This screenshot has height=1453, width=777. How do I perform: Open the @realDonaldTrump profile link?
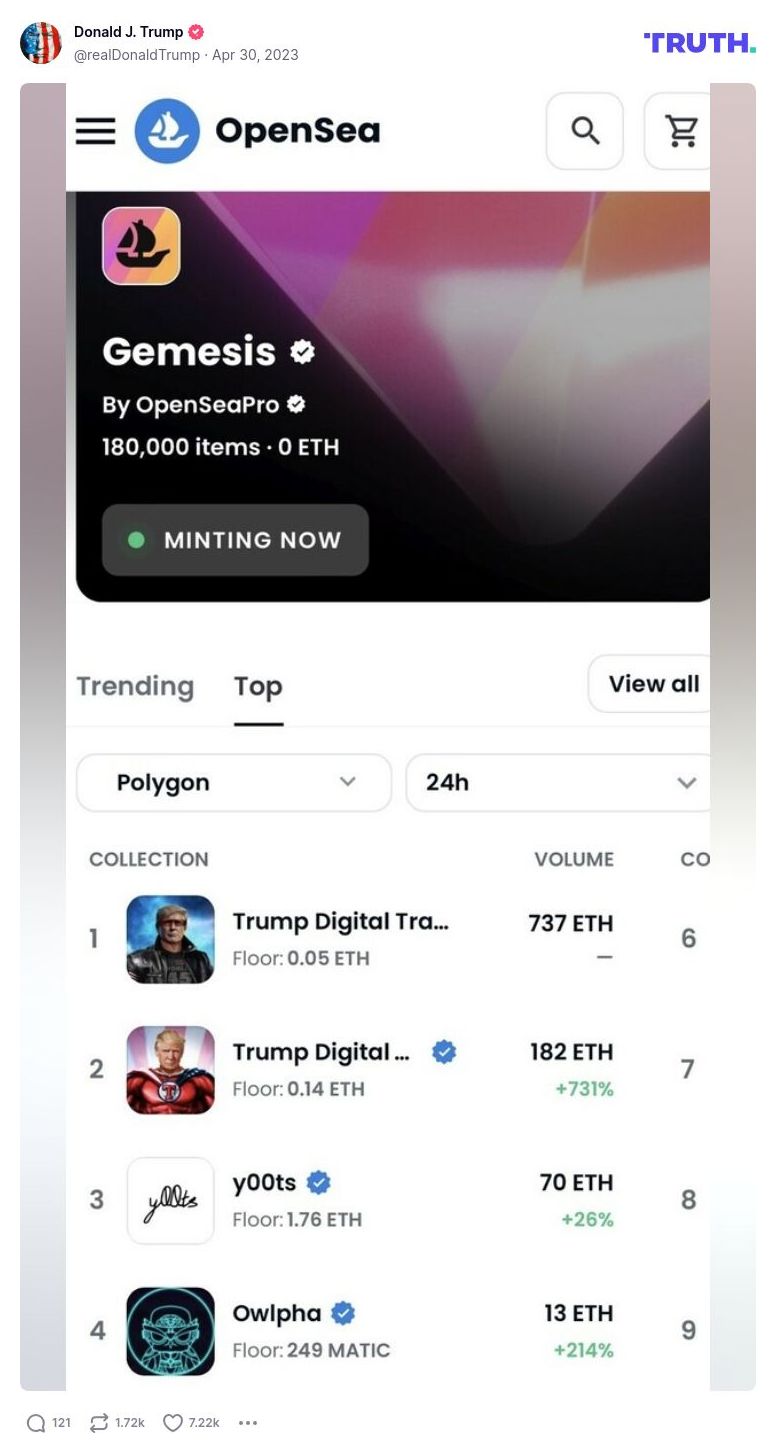(137, 55)
